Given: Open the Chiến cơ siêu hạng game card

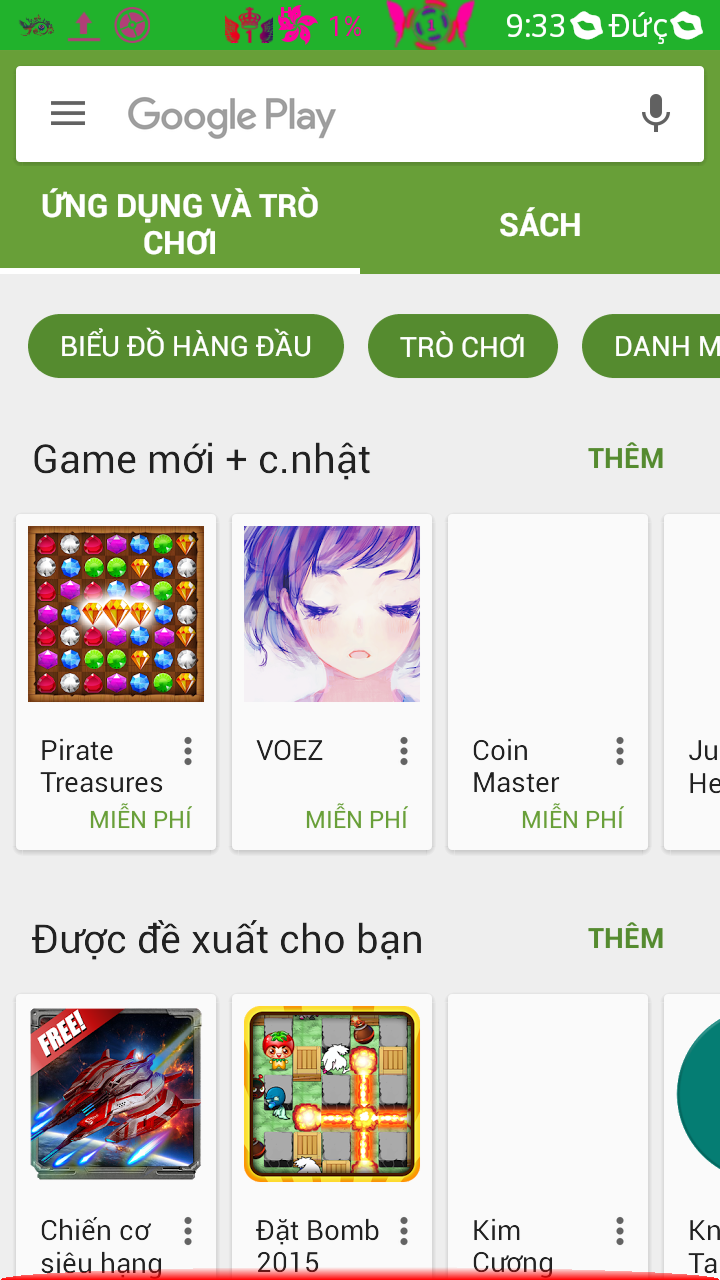Looking at the screenshot, I should point(116,1094).
